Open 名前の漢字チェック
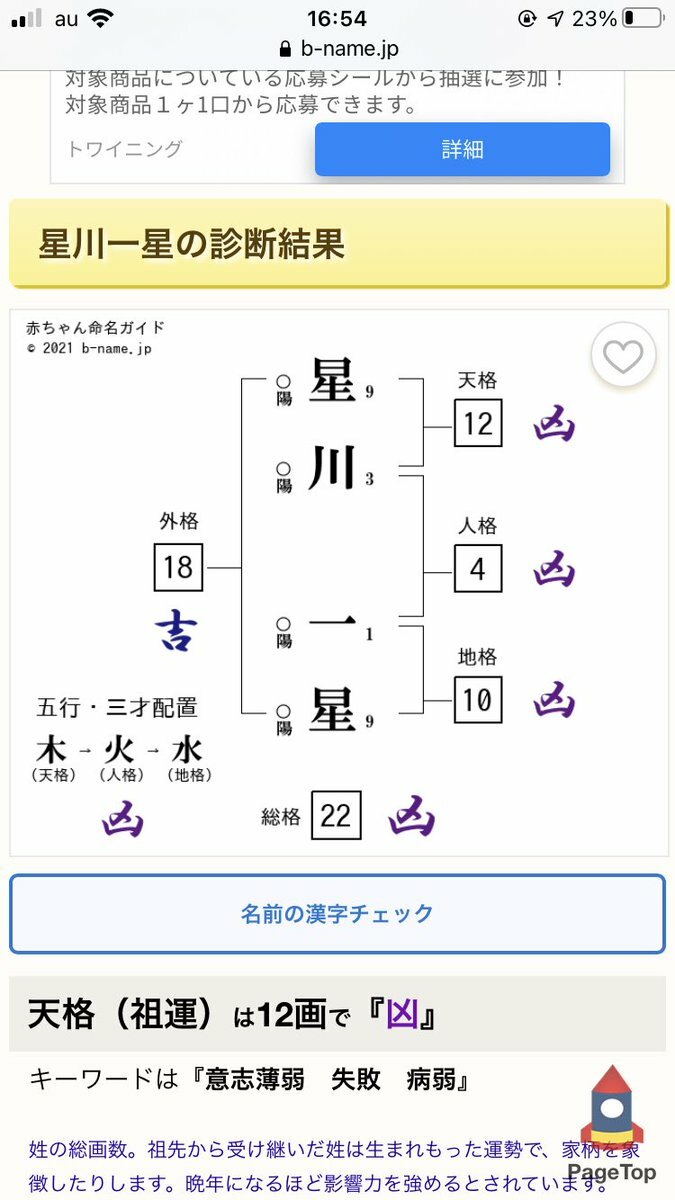675x1200 pixels. tap(337, 913)
